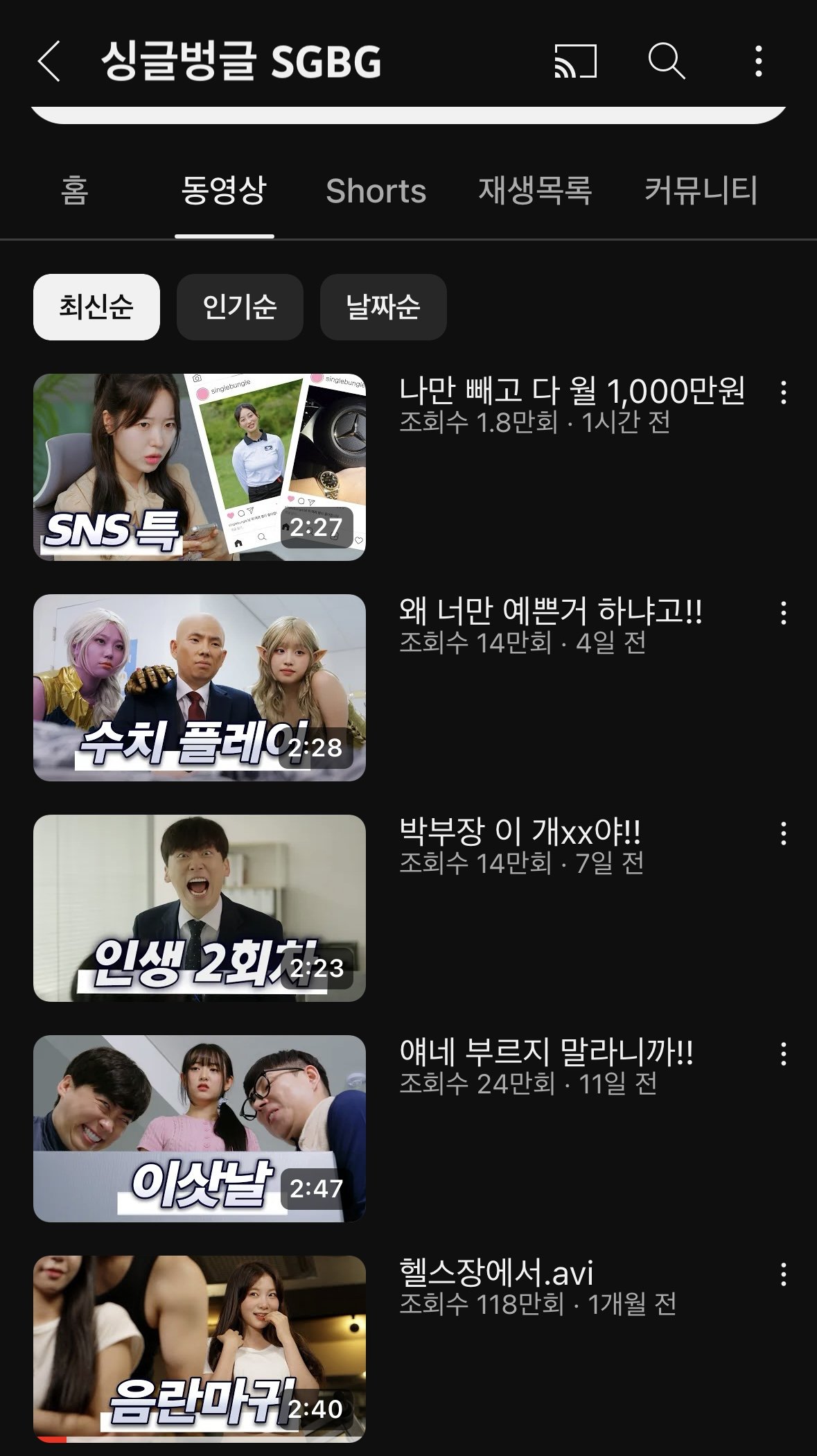This screenshot has width=817, height=1456.
Task: Play the 박부장 이 개xx야!! video
Action: (200, 908)
